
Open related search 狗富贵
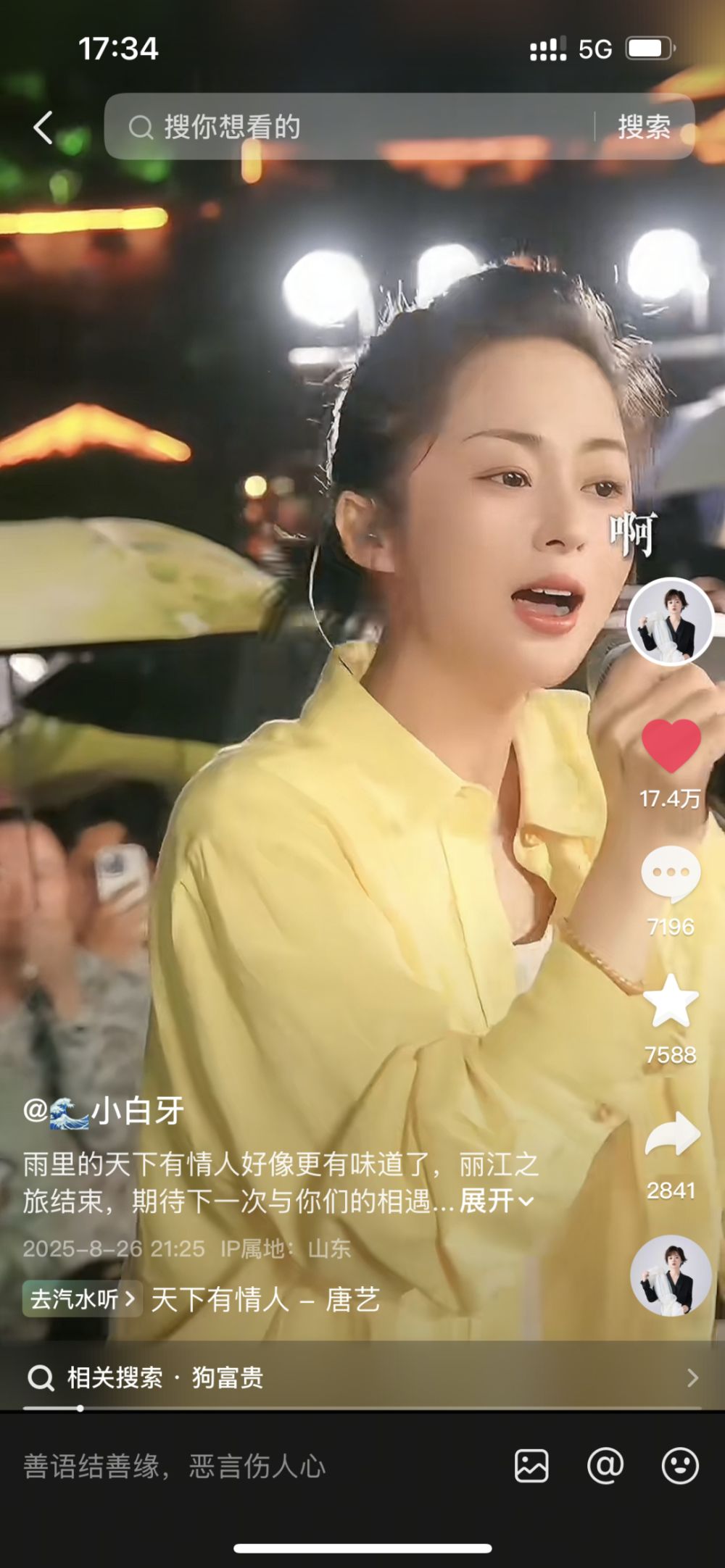point(227,1377)
